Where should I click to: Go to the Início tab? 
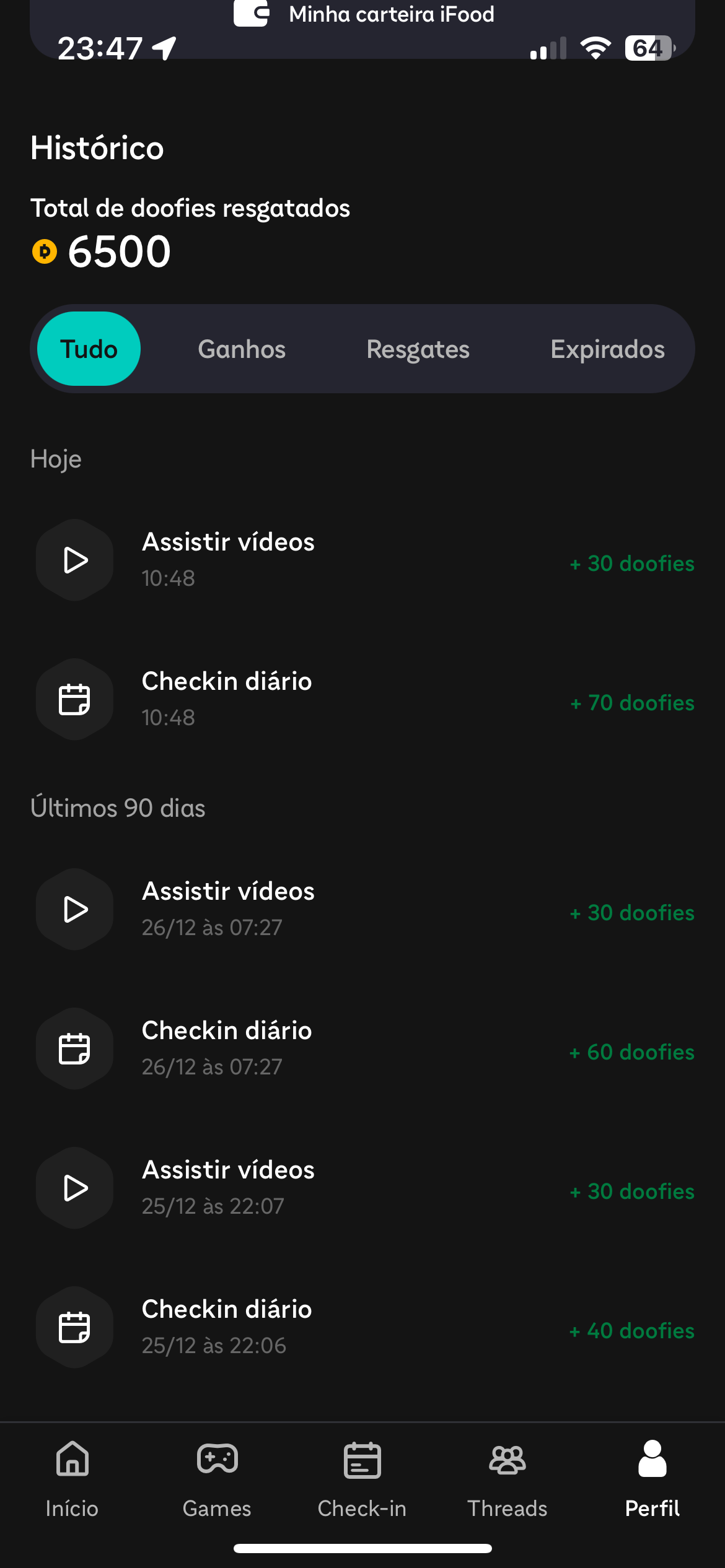72,1480
